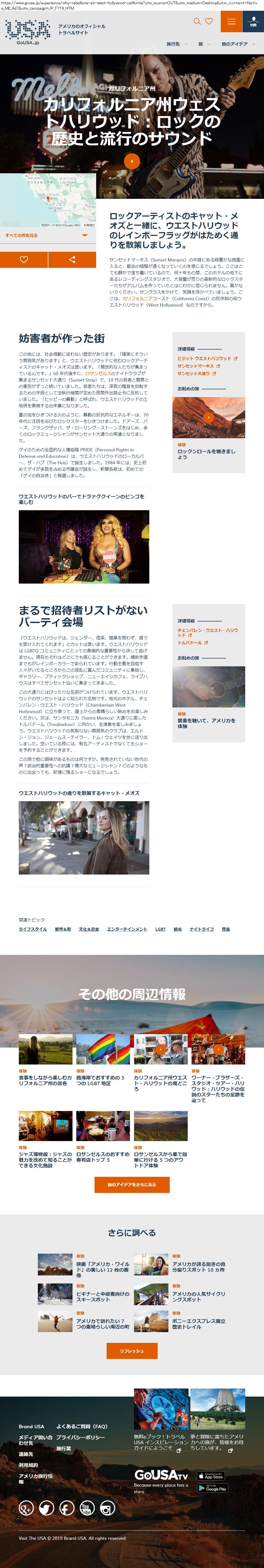264x1568 pixels.
Task: Open プライバシーポリシー footer link
Action: (80, 1437)
